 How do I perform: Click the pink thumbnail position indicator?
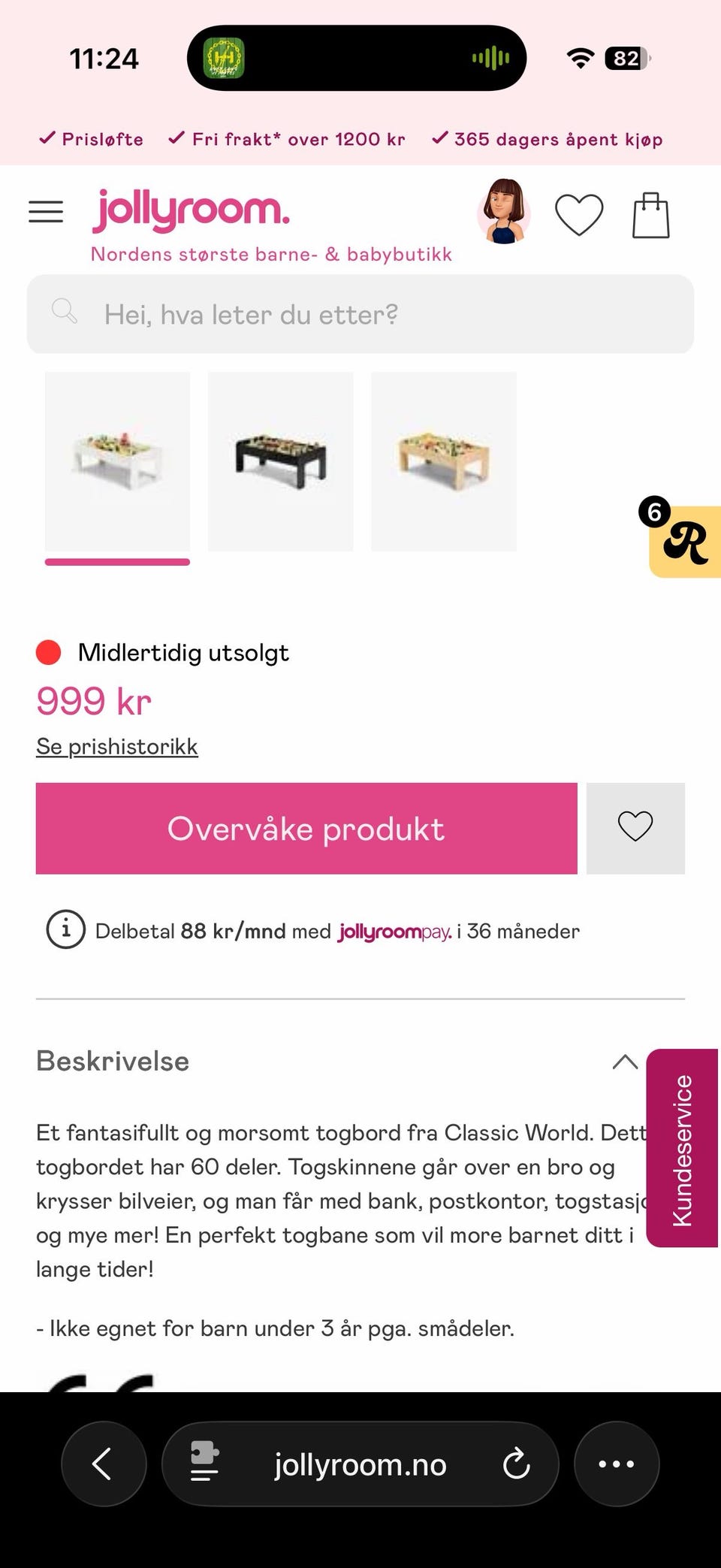[x=117, y=562]
